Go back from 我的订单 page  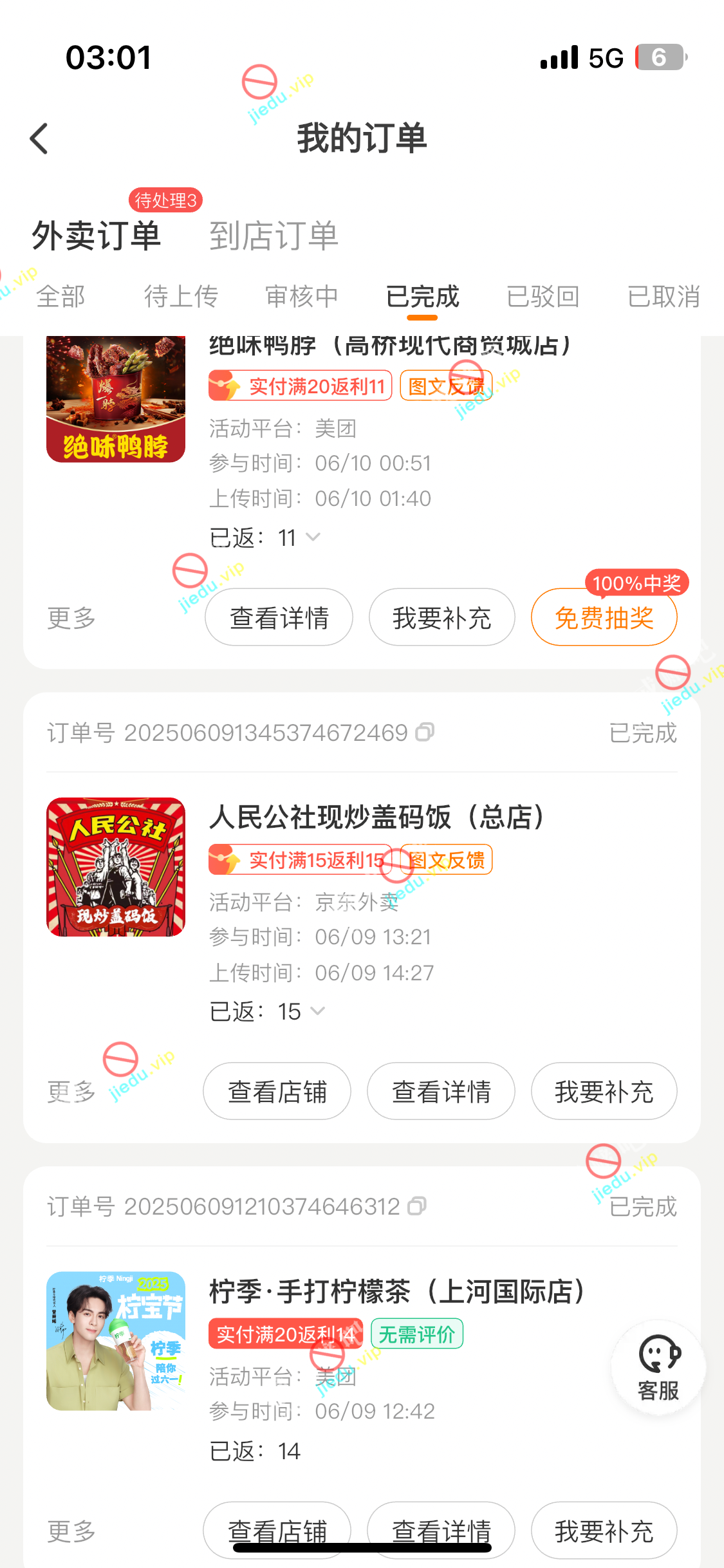(x=39, y=138)
